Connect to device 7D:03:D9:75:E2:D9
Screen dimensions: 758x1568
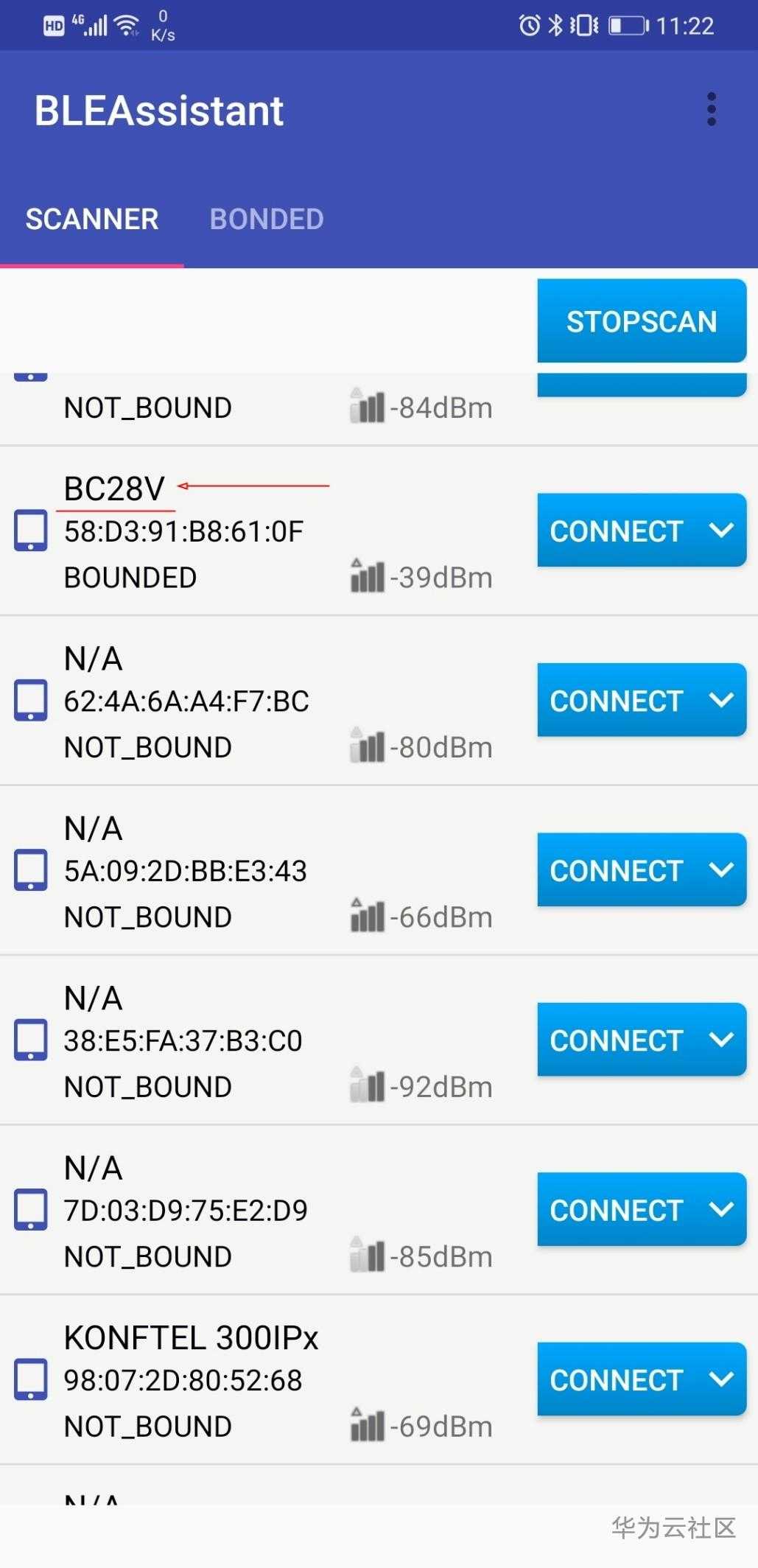coord(617,1210)
